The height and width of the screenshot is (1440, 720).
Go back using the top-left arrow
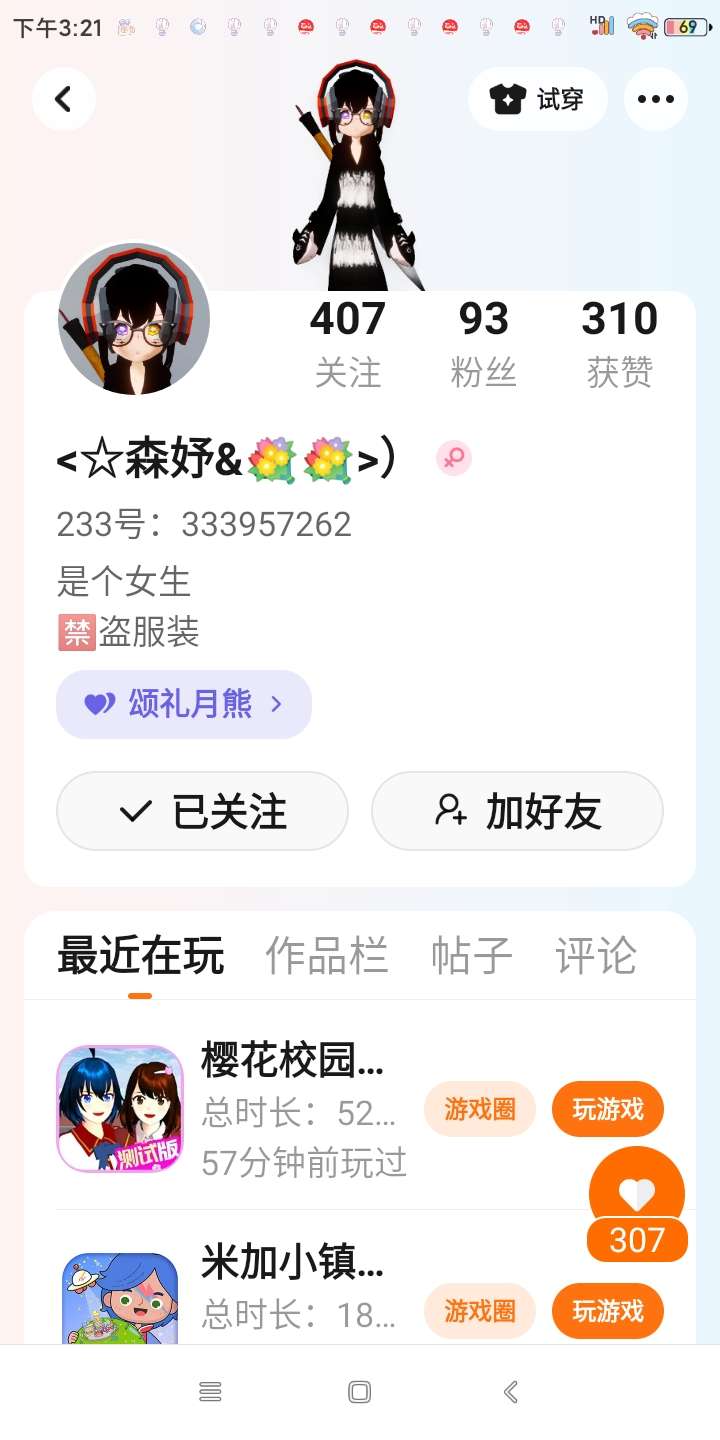tap(63, 99)
